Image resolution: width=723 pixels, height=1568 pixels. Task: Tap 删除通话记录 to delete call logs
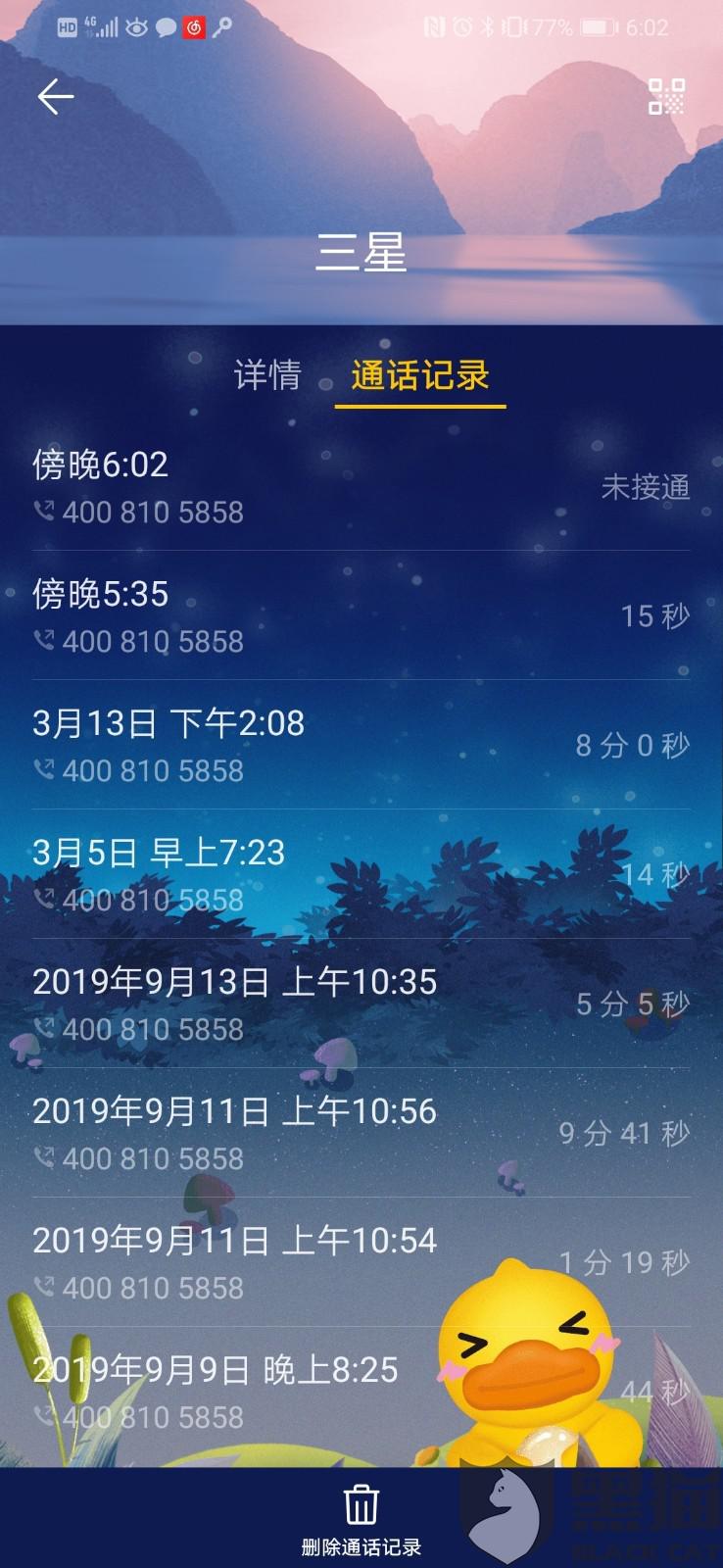point(361,1520)
